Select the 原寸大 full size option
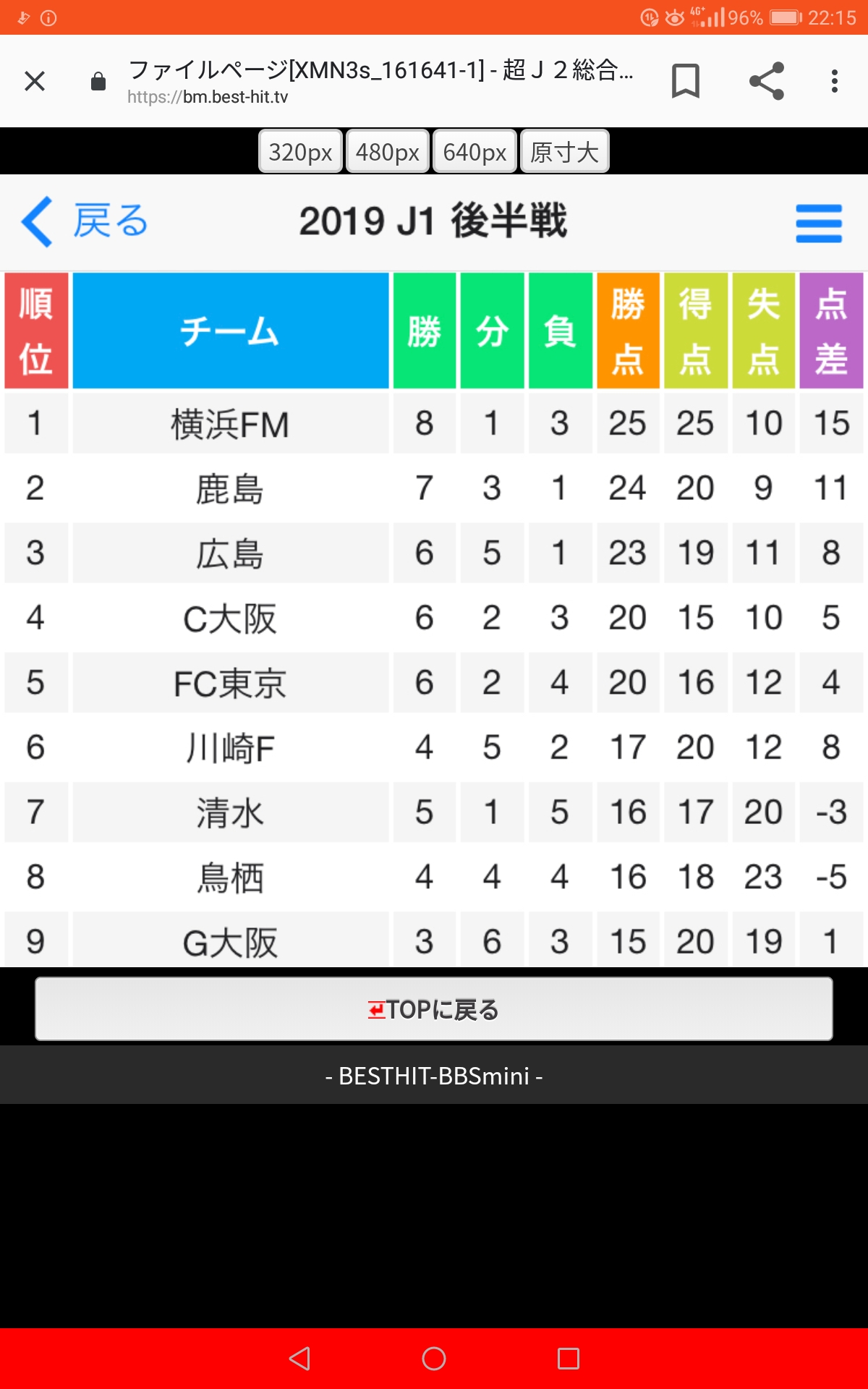The height and width of the screenshot is (1389, 868). (x=564, y=151)
